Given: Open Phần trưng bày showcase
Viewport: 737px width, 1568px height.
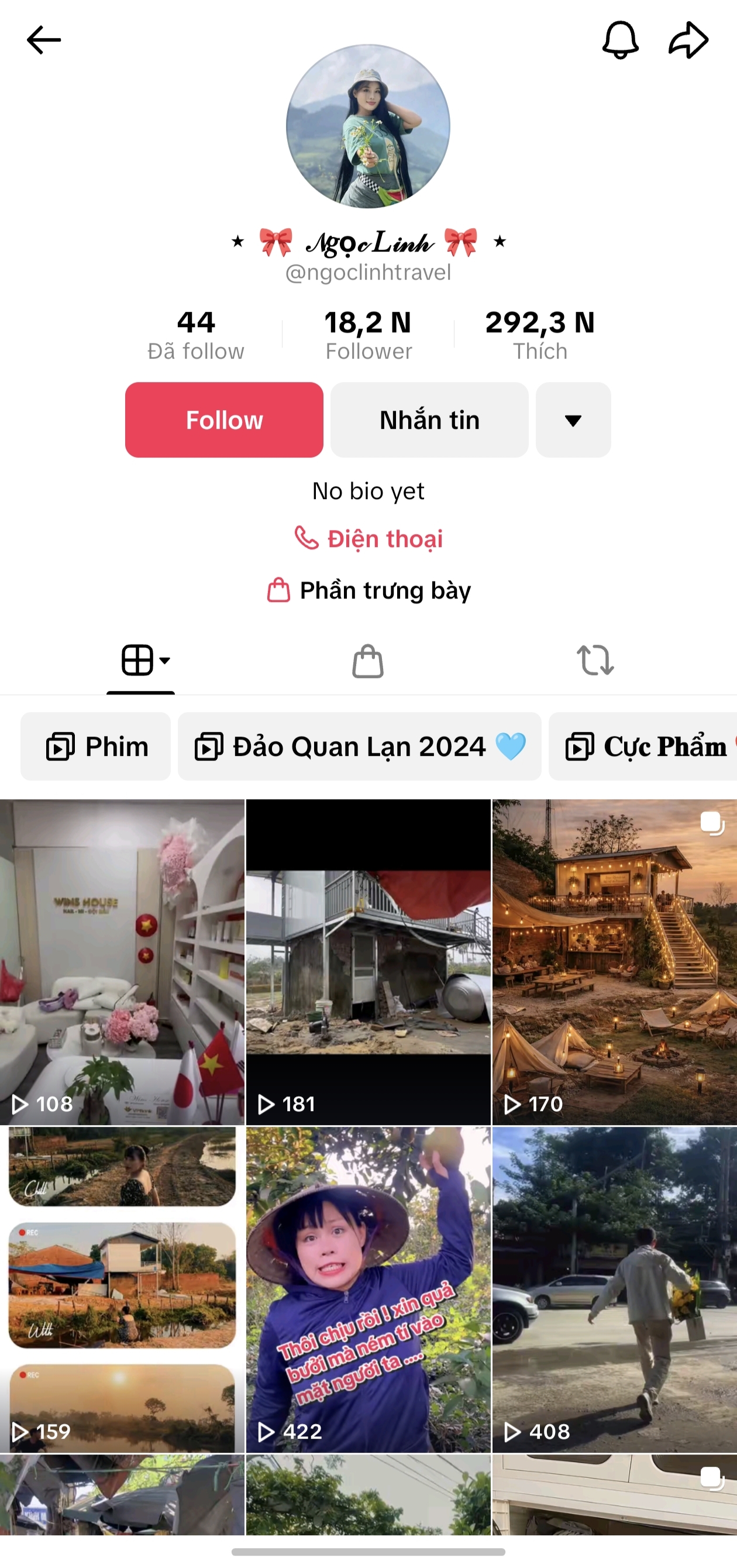Looking at the screenshot, I should pyautogui.click(x=369, y=590).
